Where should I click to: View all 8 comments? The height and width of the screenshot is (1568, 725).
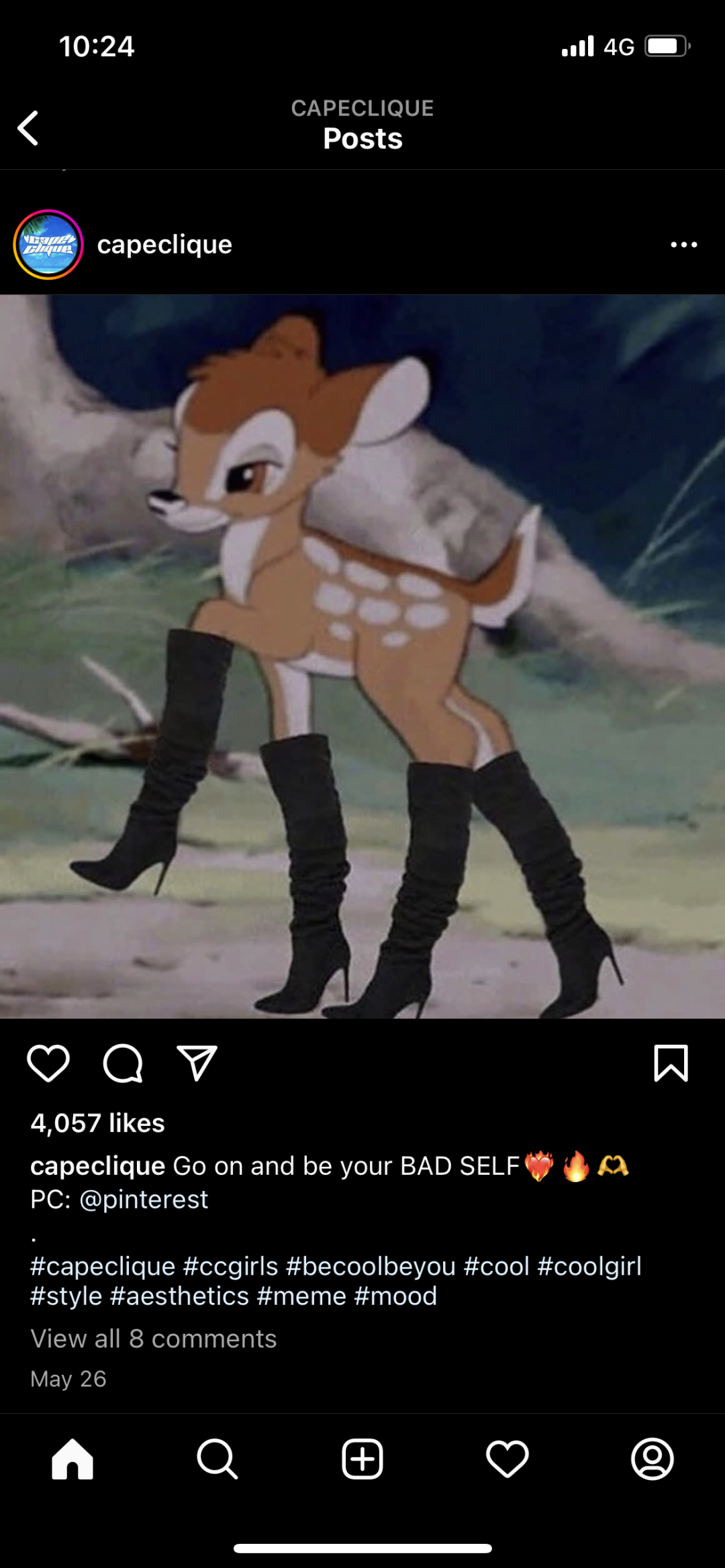(x=154, y=1339)
